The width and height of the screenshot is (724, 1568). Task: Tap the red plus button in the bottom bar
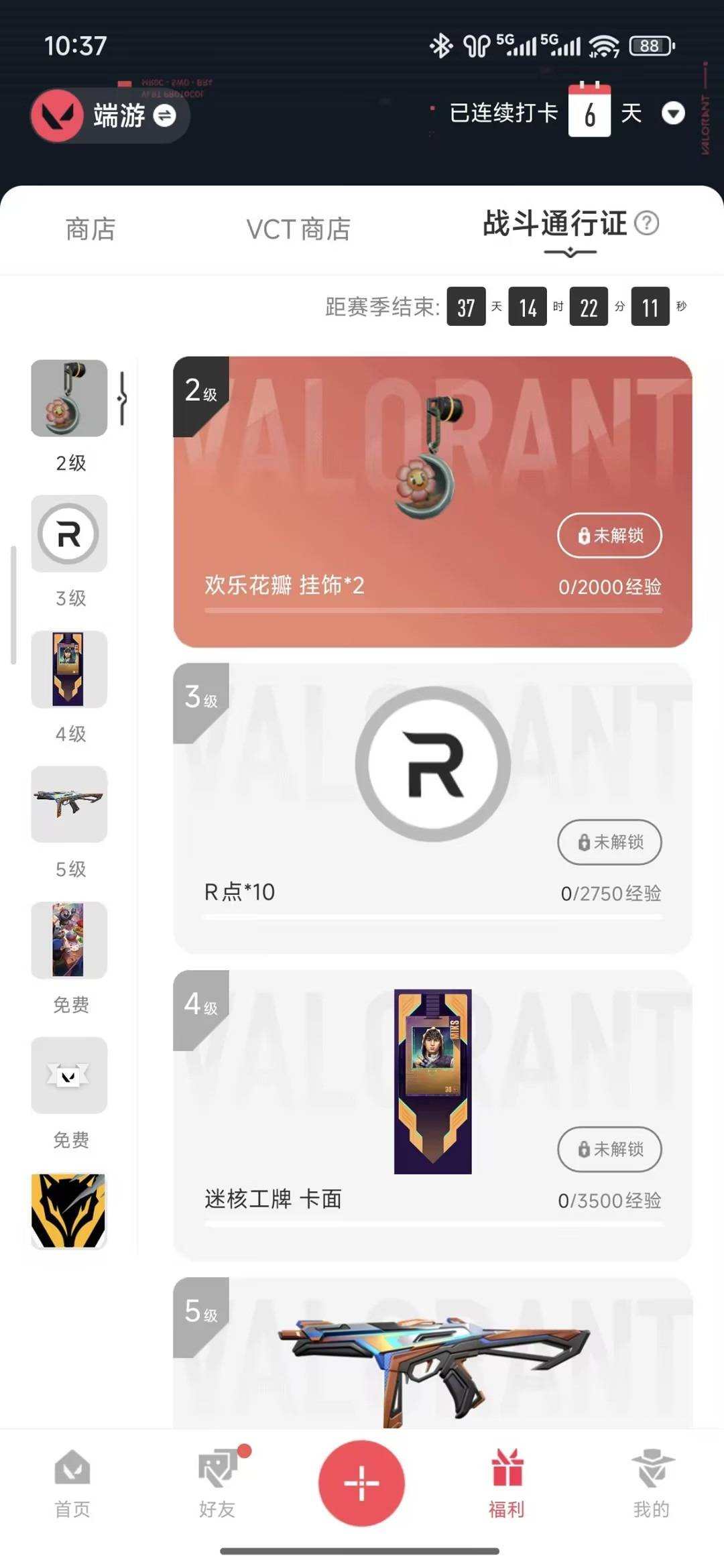(x=361, y=1483)
